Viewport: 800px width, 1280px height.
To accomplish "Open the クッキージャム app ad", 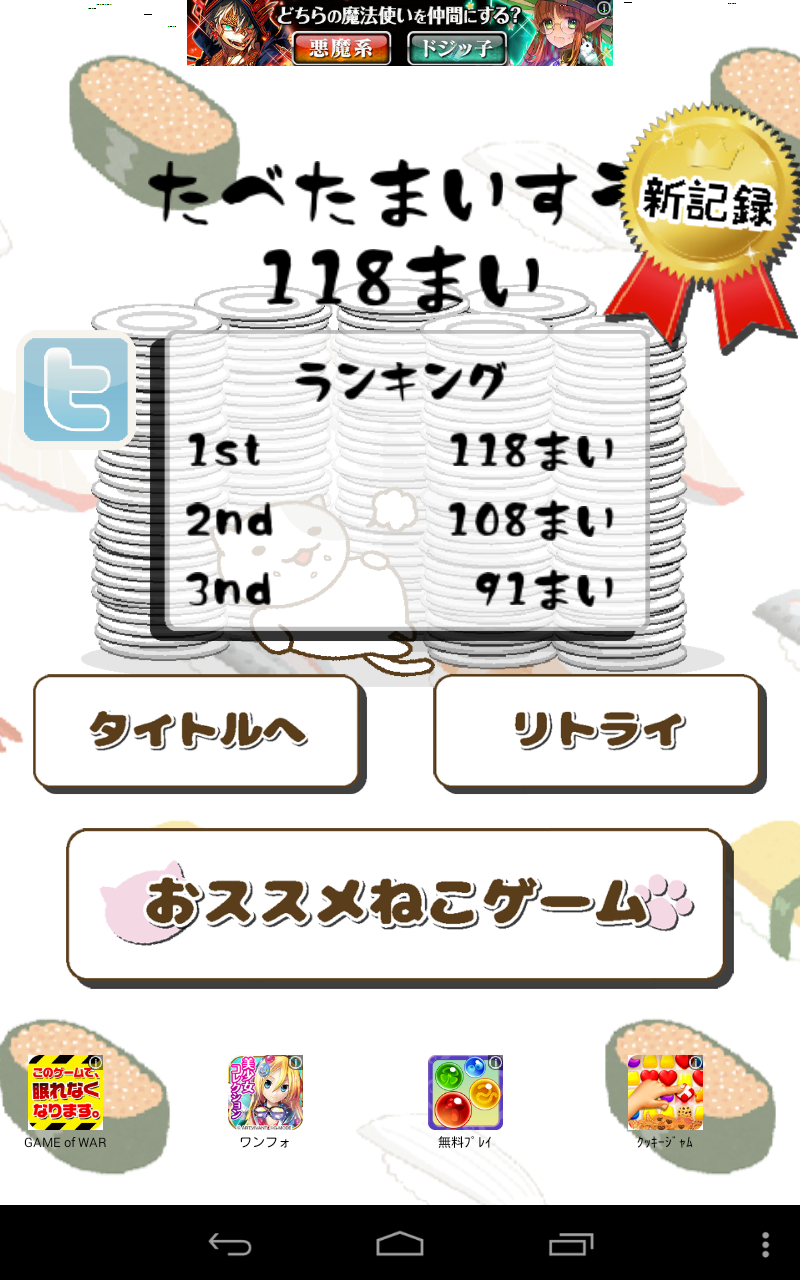I will [665, 1092].
